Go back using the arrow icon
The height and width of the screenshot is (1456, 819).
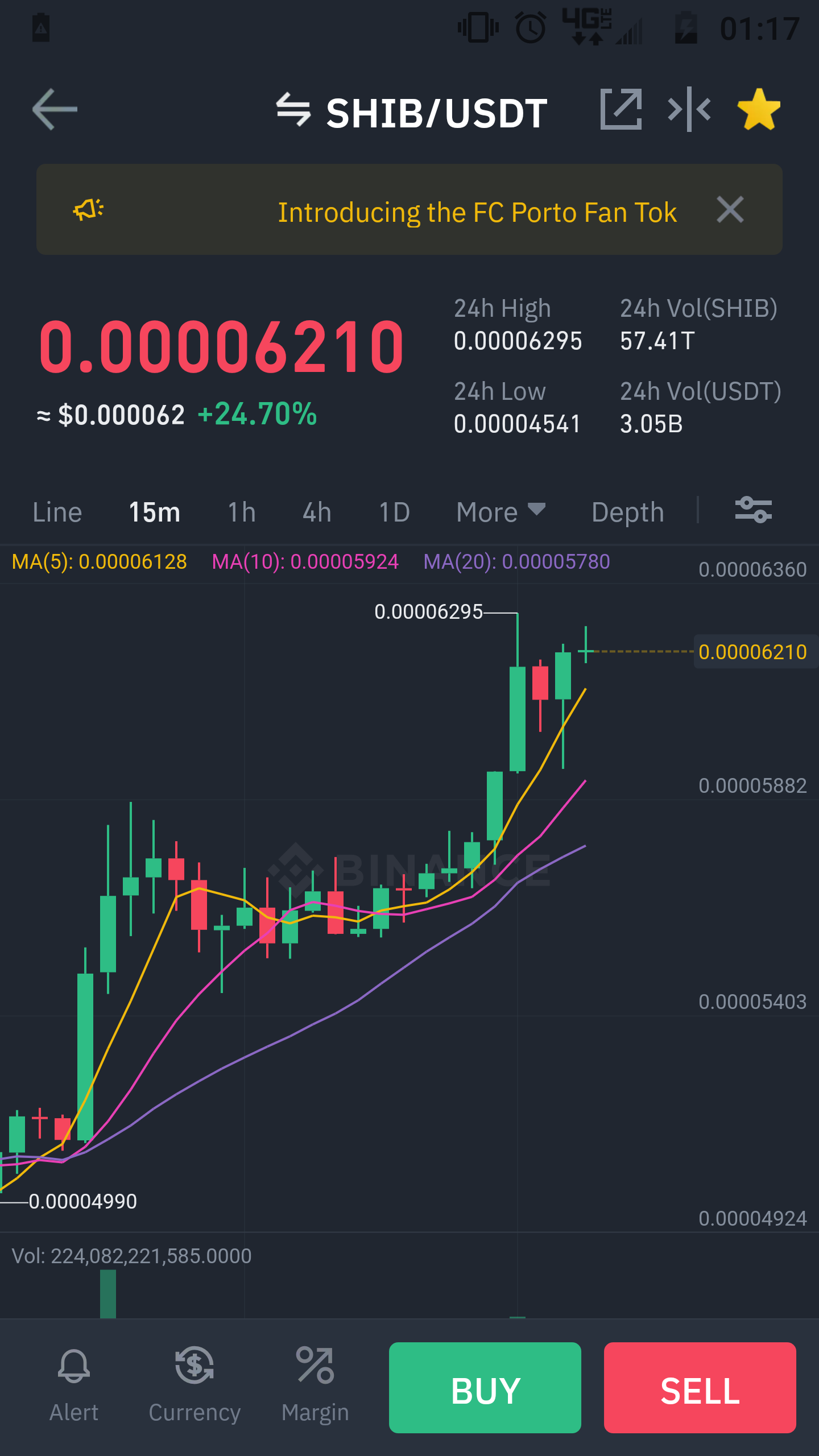click(x=55, y=109)
